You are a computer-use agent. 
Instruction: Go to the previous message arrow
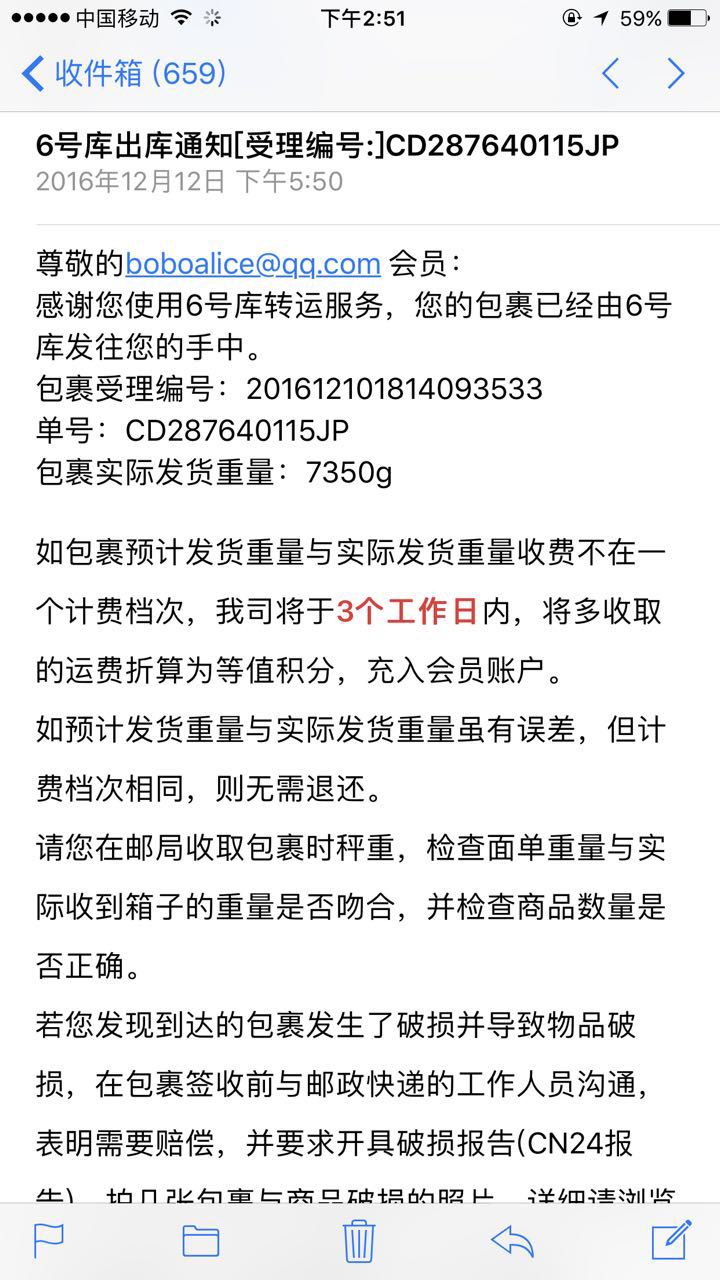click(x=610, y=73)
